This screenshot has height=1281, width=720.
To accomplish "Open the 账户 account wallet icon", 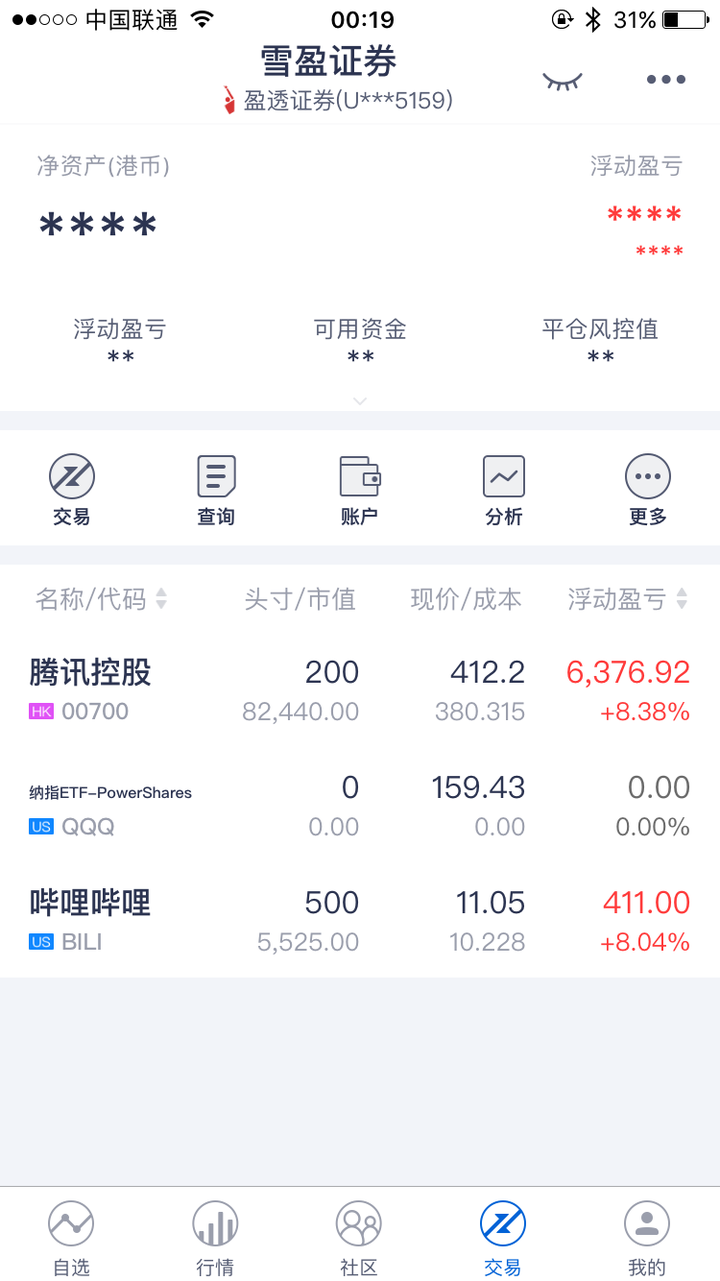I will [359, 487].
